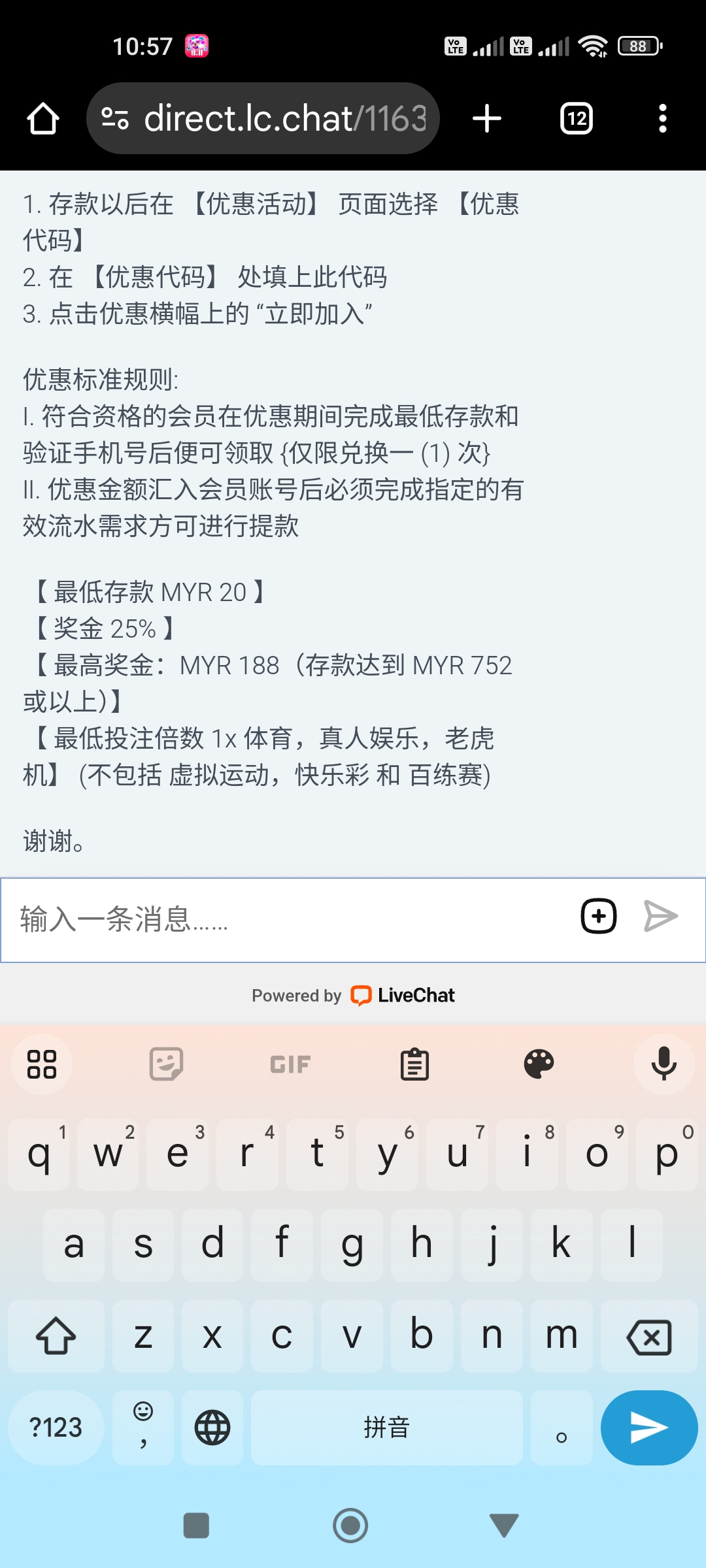Open the clipboard panel on the keyboard

coord(416,1064)
